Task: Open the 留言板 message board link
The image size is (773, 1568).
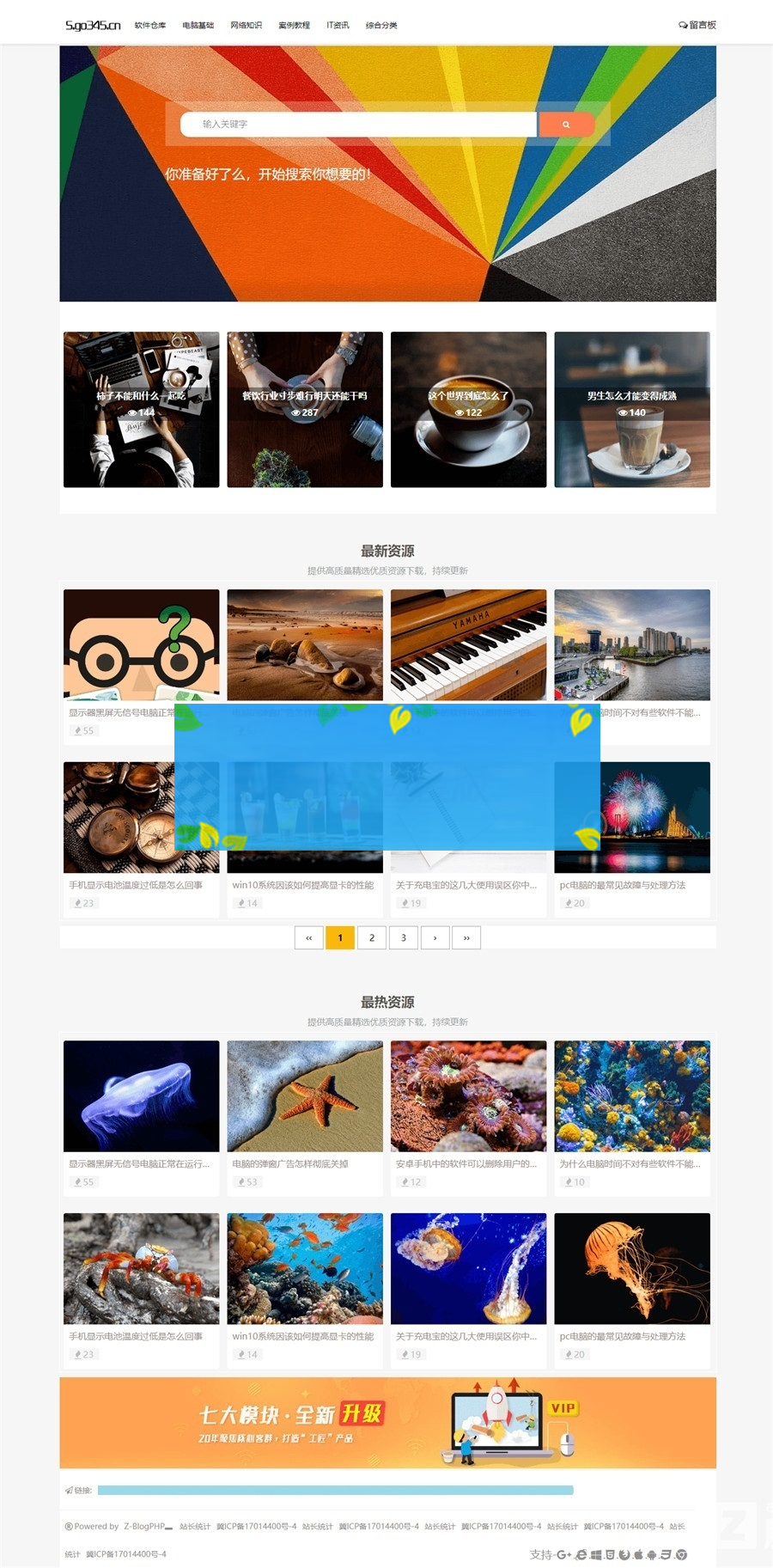Action: pos(697,26)
